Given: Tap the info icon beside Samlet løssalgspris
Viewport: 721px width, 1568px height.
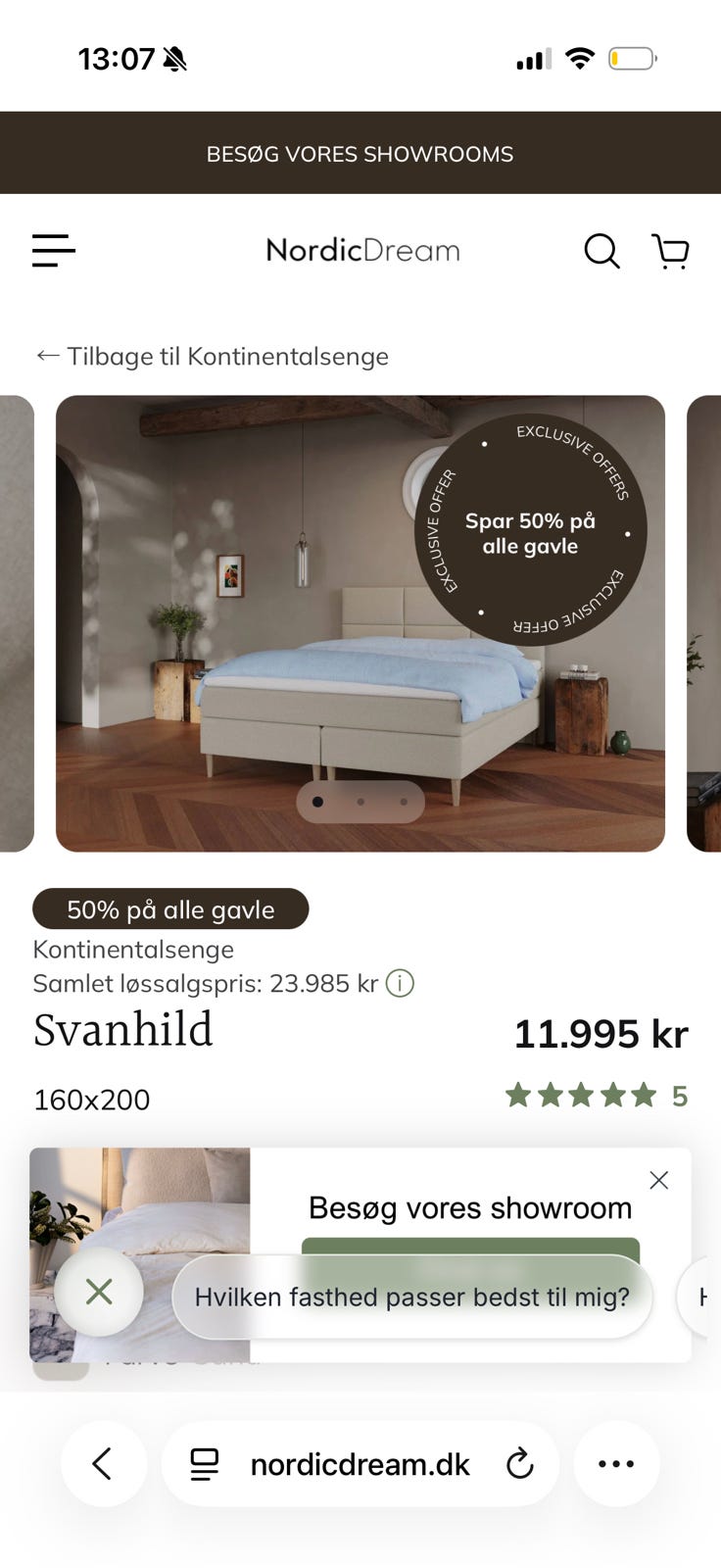Looking at the screenshot, I should [x=400, y=983].
